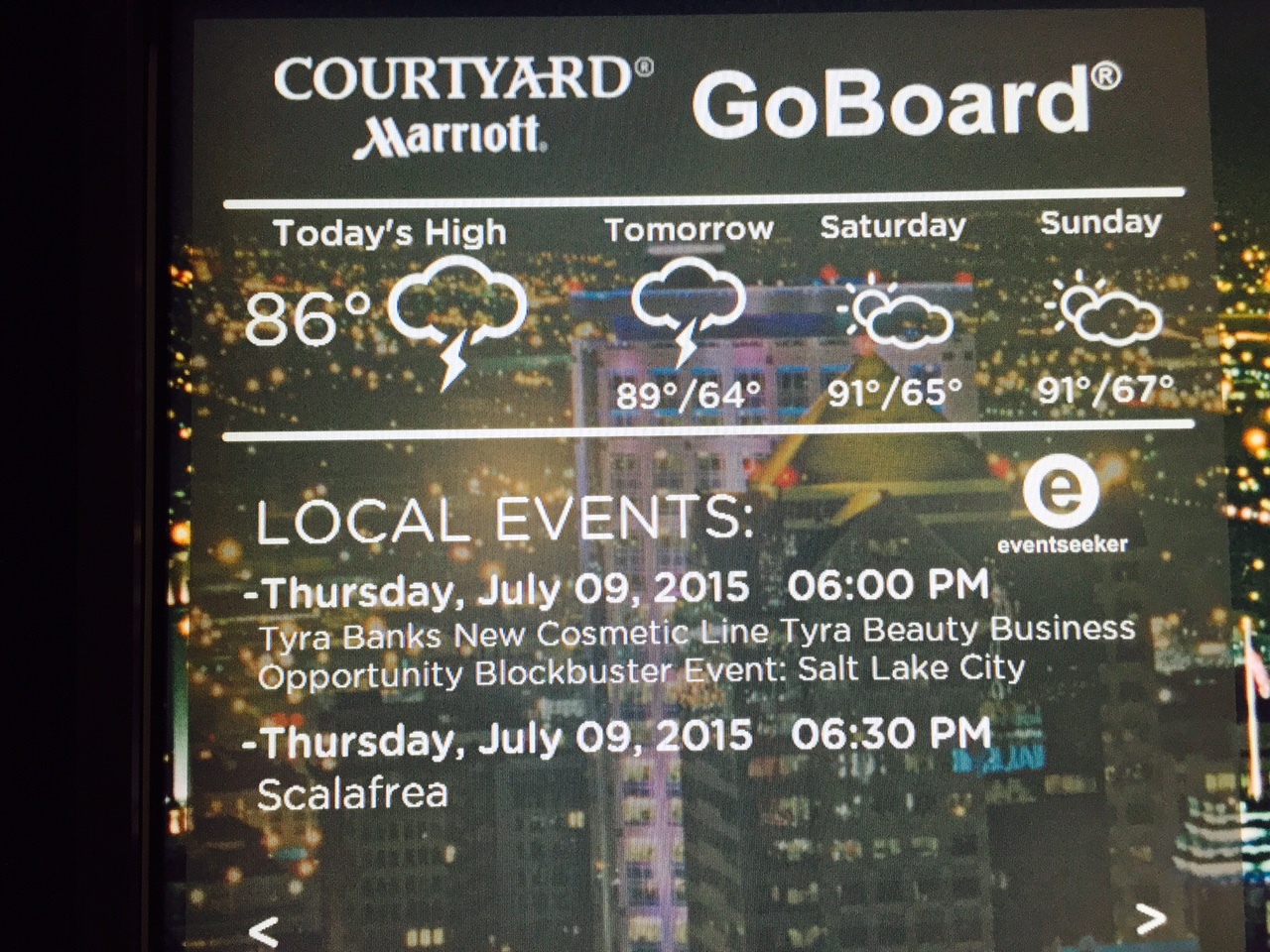The height and width of the screenshot is (952, 1270).
Task: Open the Scalafrea event listing
Action: click(353, 793)
